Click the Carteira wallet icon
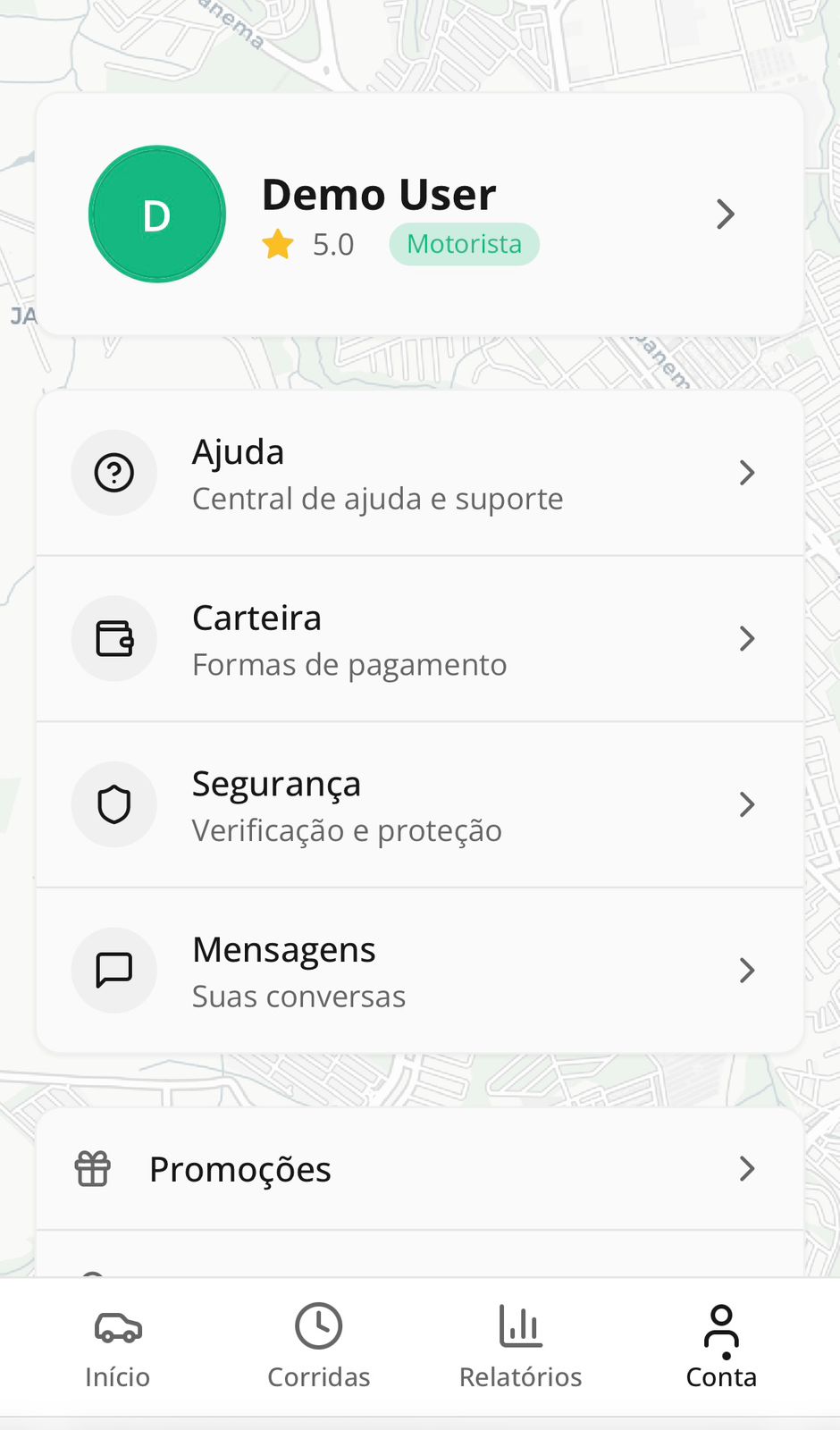 point(114,638)
